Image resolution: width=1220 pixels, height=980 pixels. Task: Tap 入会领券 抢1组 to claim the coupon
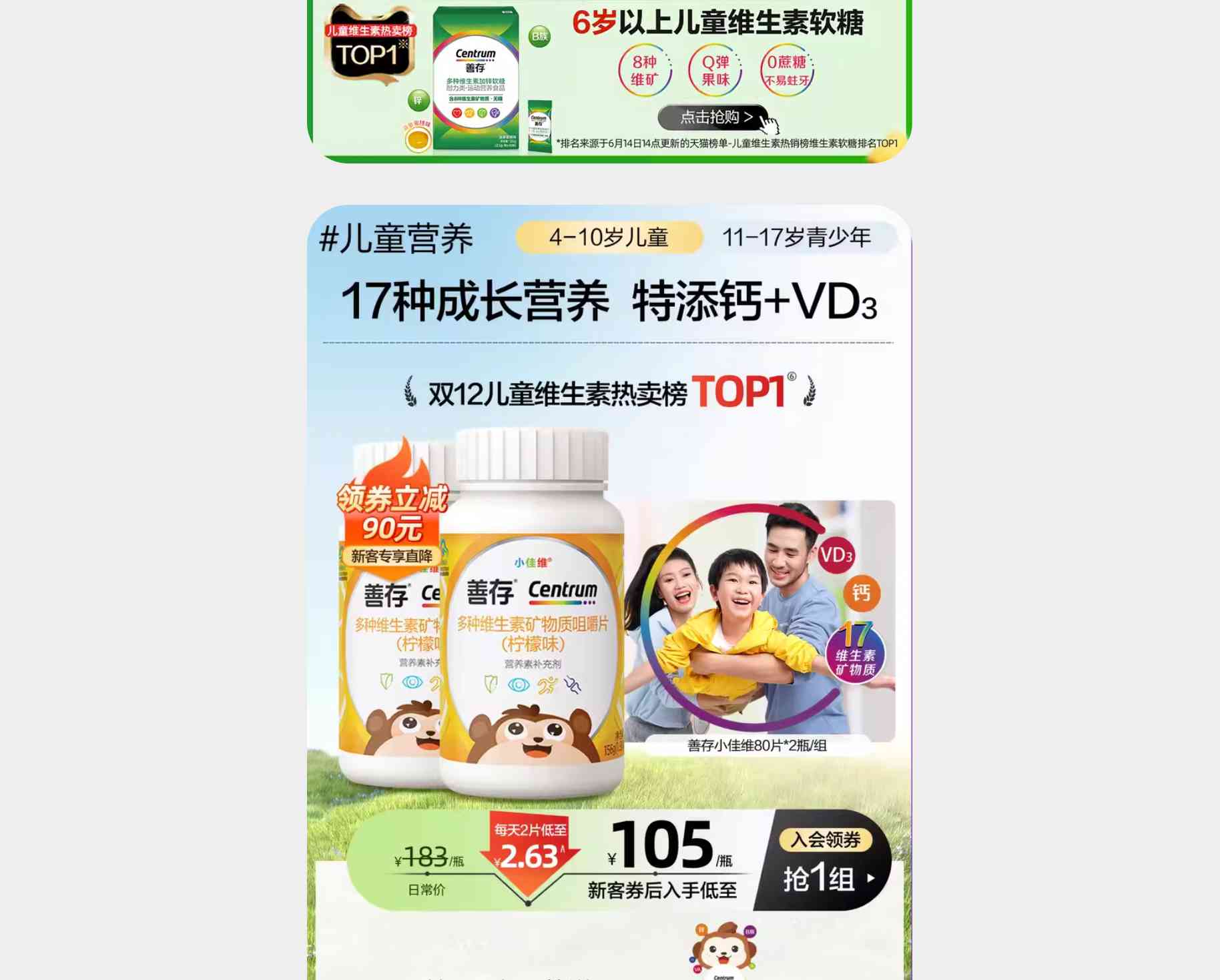826,861
